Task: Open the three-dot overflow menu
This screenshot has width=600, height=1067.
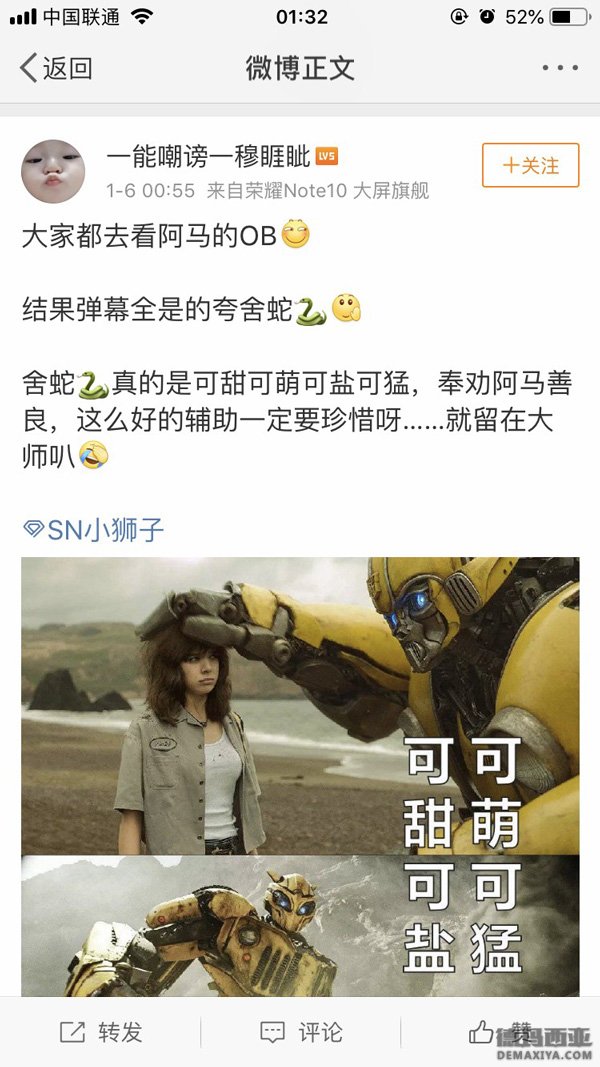Action: point(560,68)
